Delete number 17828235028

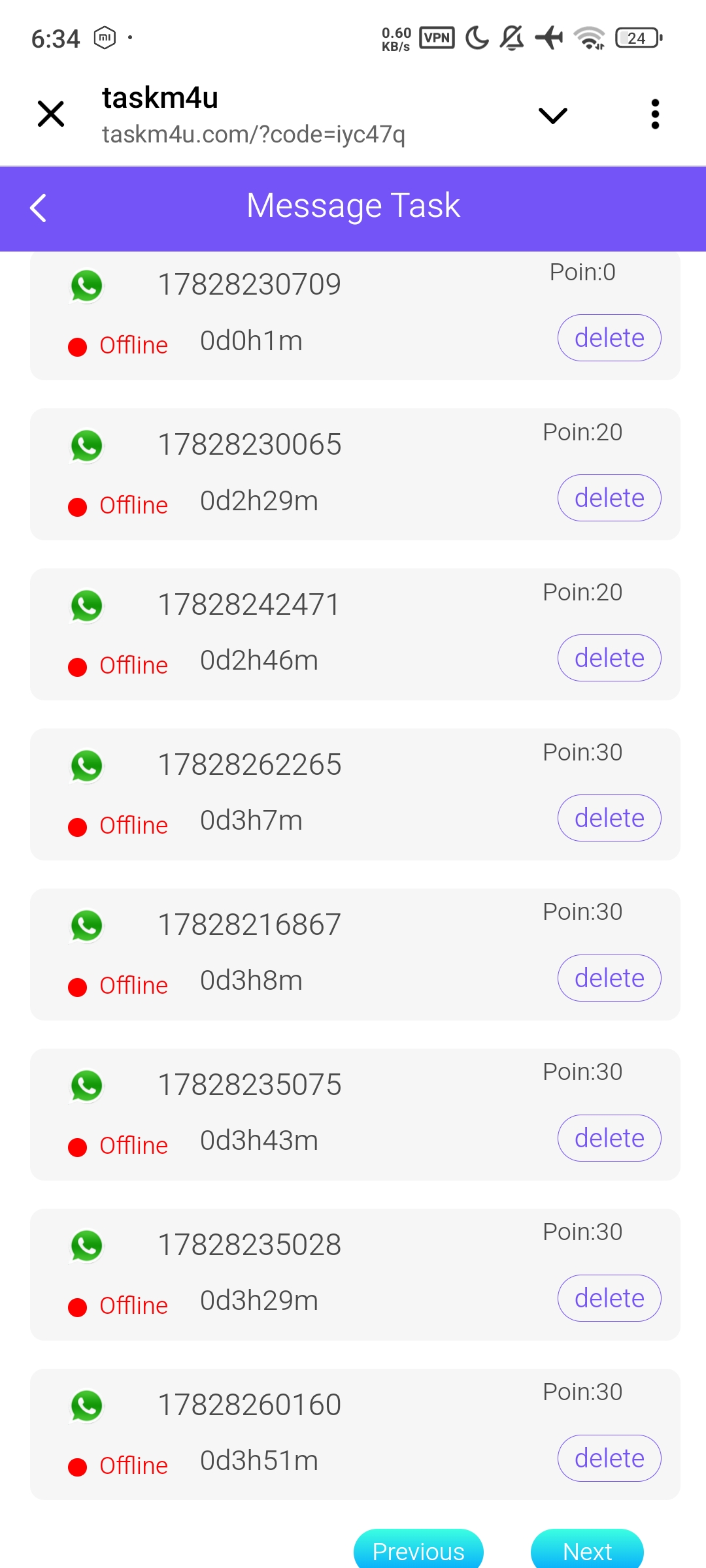tap(609, 1298)
